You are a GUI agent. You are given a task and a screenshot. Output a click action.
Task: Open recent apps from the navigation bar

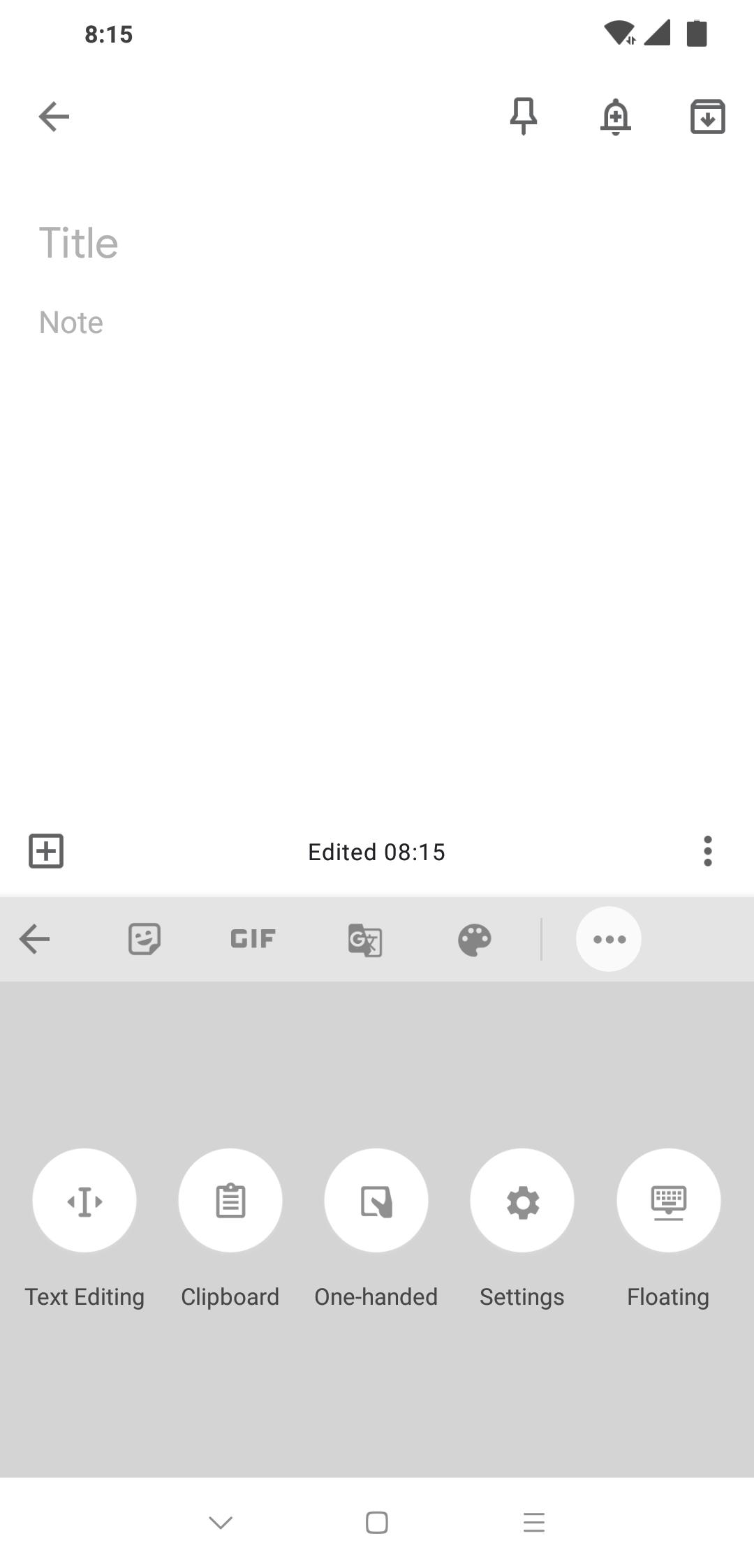click(x=534, y=1523)
